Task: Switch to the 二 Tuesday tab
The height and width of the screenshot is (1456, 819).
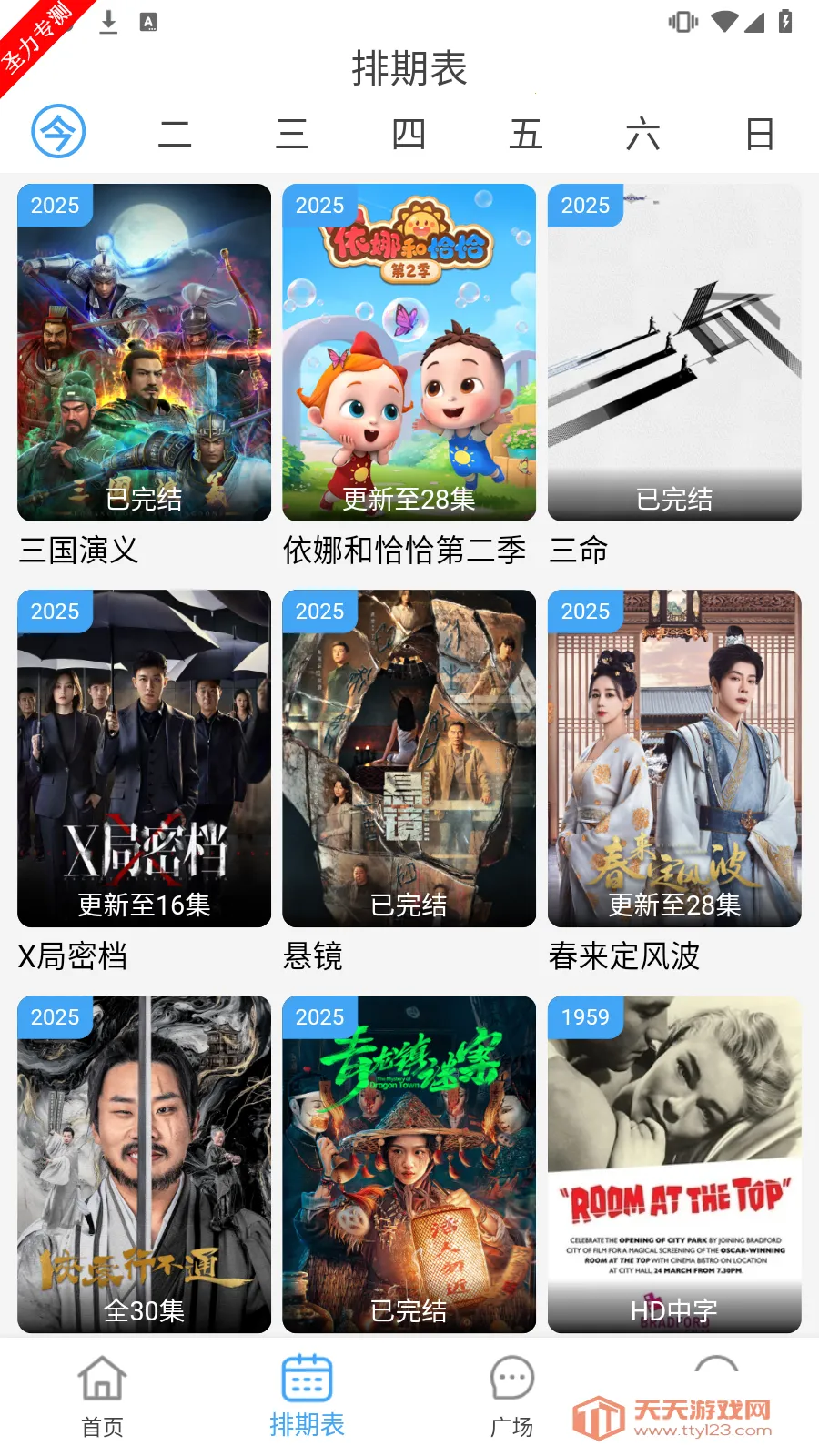Action: (x=177, y=135)
